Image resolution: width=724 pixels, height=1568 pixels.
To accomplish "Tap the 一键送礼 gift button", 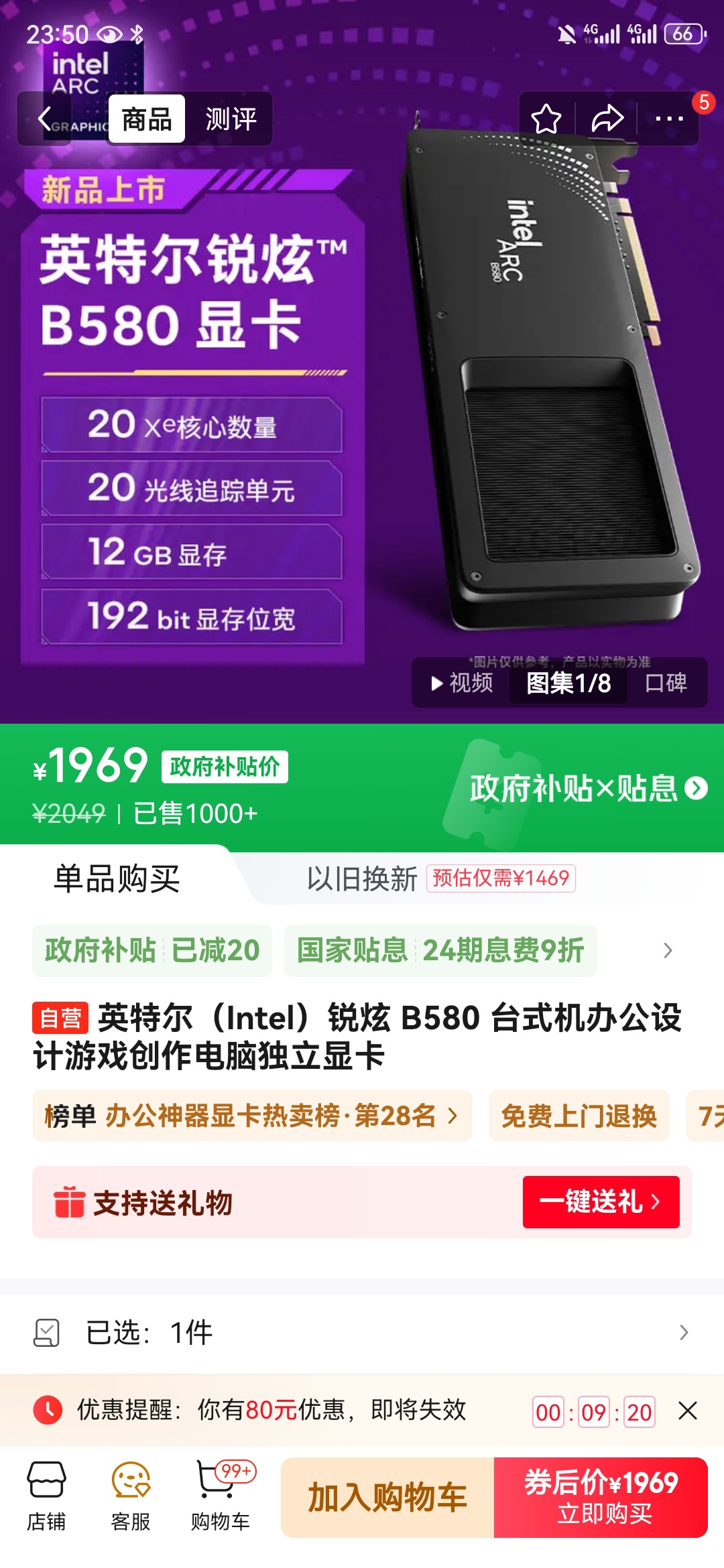I will pos(601,1202).
